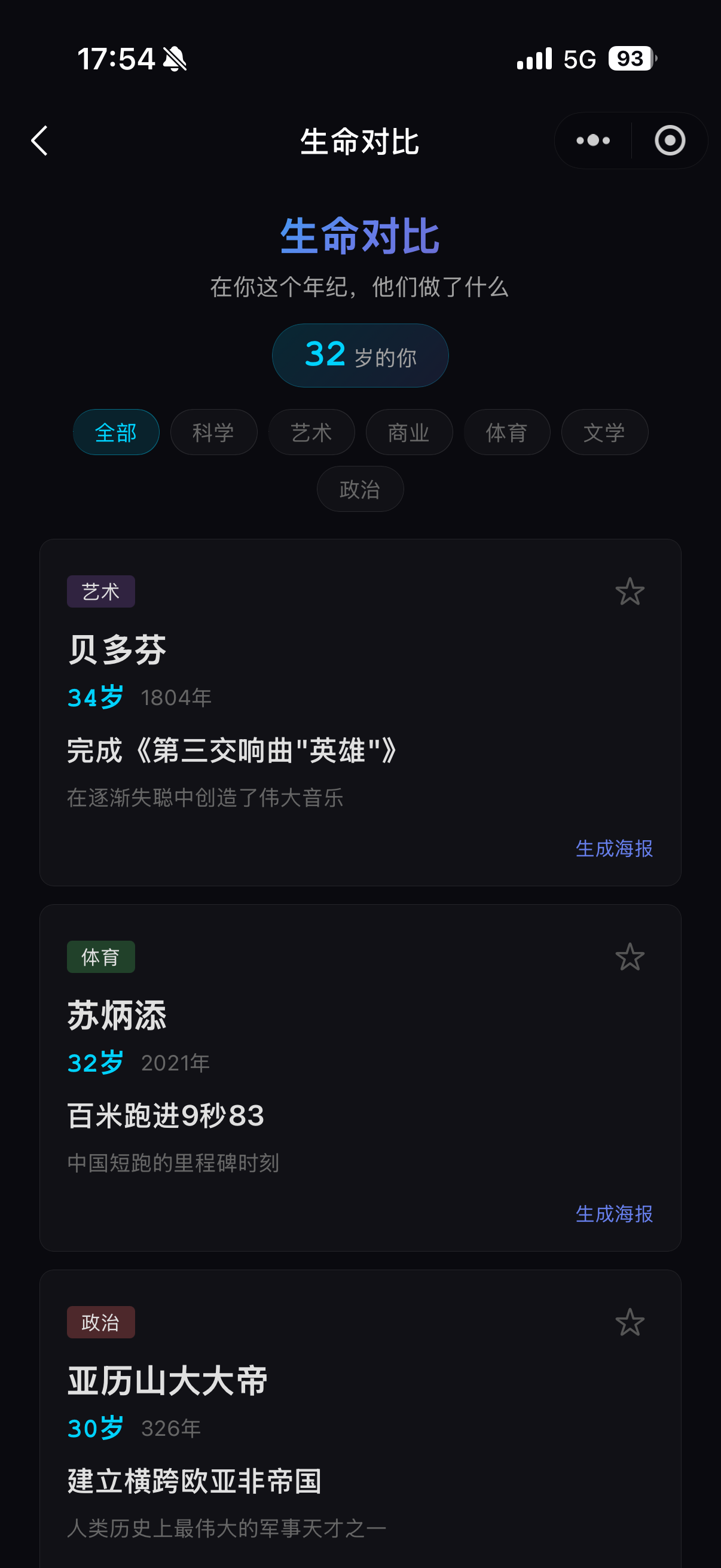Navigate back using the left arrow icon

pyautogui.click(x=39, y=141)
